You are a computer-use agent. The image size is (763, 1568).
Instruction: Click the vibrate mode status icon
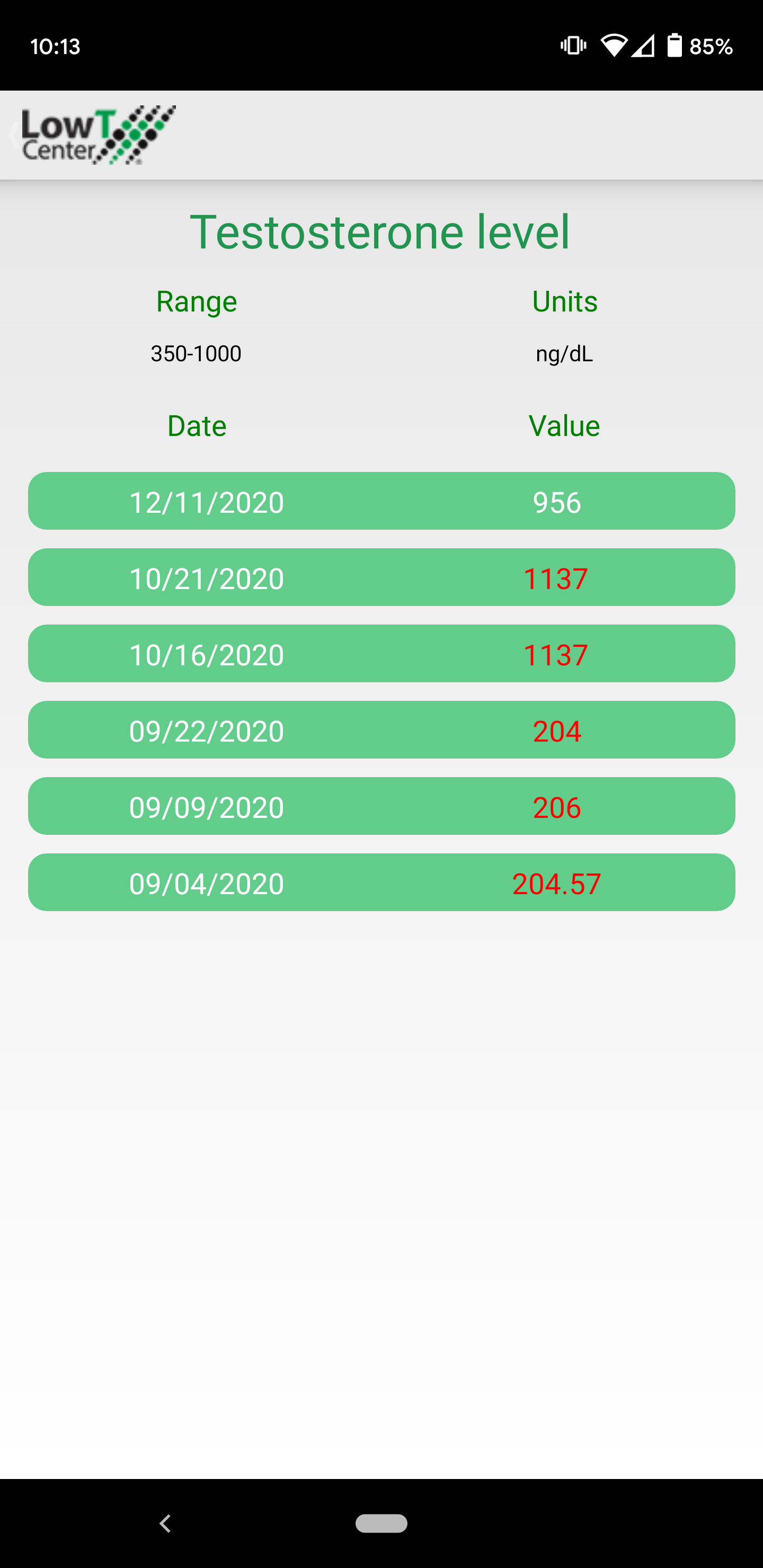tap(572, 46)
